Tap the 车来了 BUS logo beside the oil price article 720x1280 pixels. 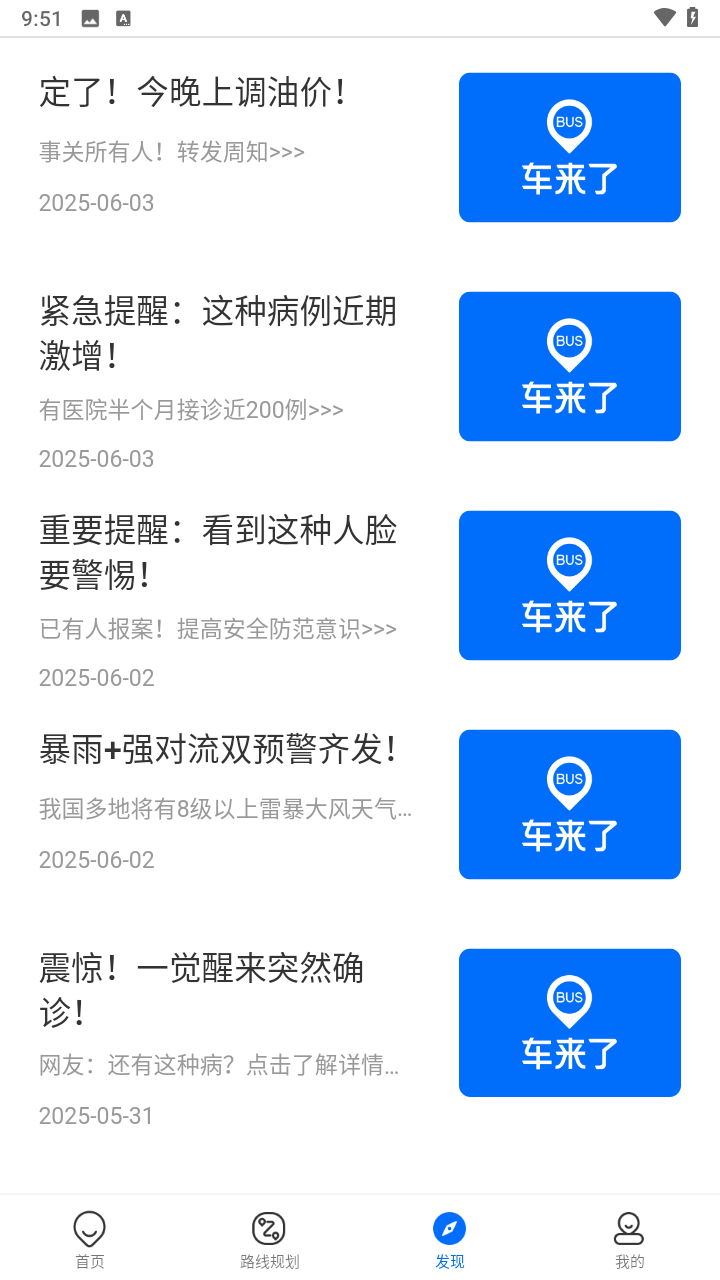pos(569,147)
